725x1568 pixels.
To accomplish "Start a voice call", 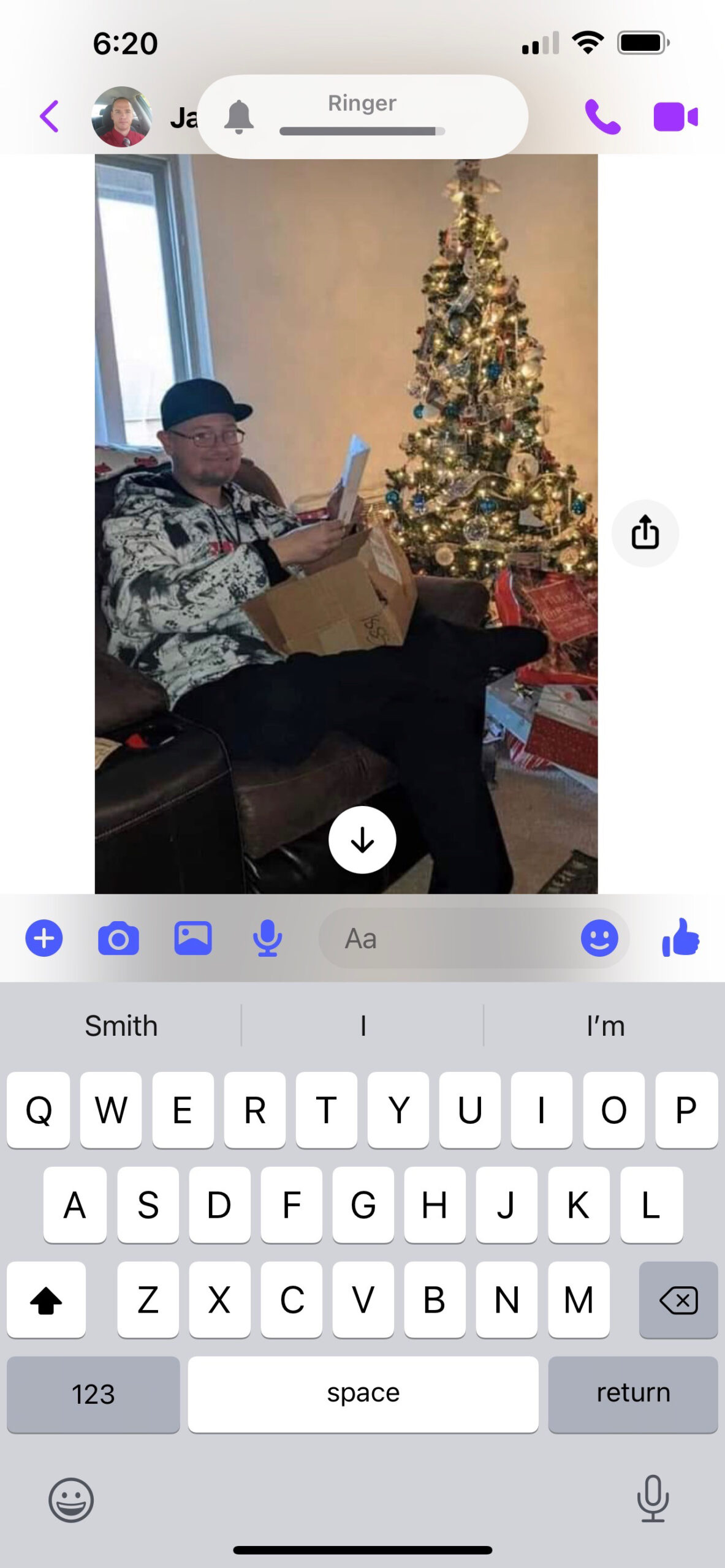I will pyautogui.click(x=602, y=116).
